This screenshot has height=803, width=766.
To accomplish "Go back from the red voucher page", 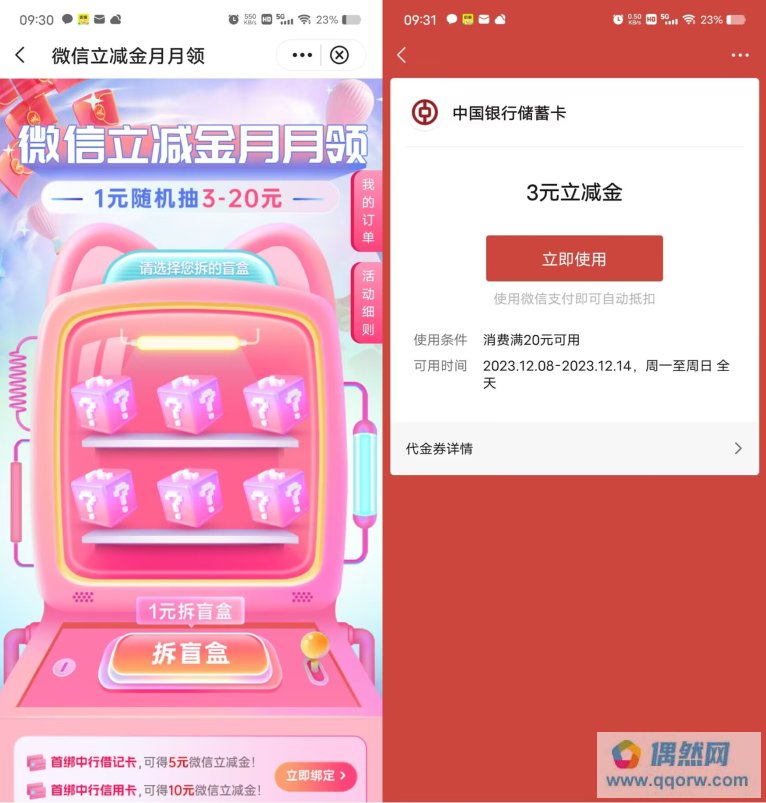I will 402,55.
